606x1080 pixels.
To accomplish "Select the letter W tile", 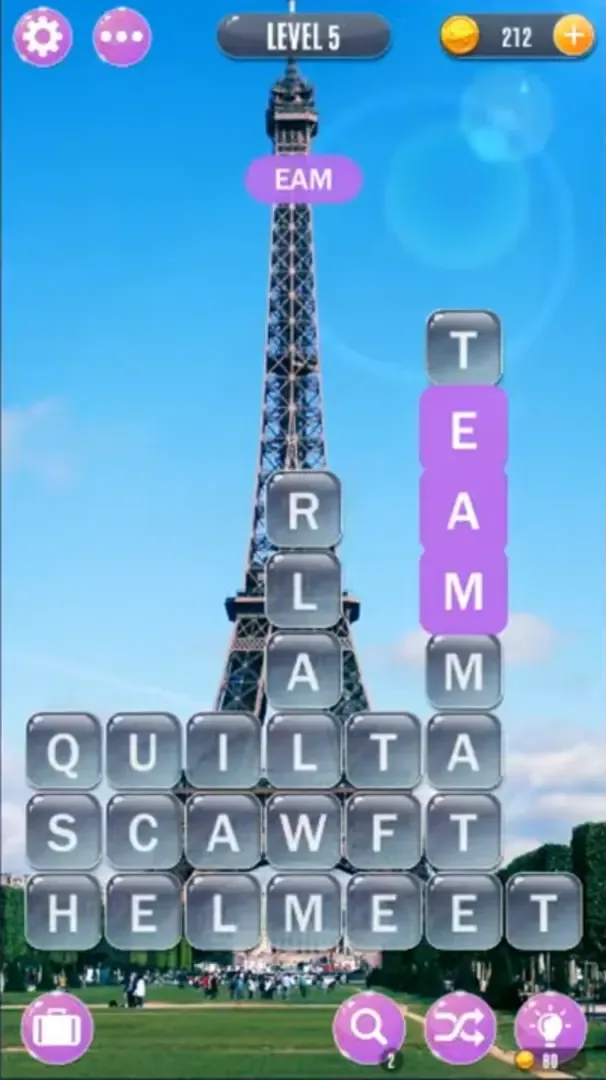I will pyautogui.click(x=303, y=831).
